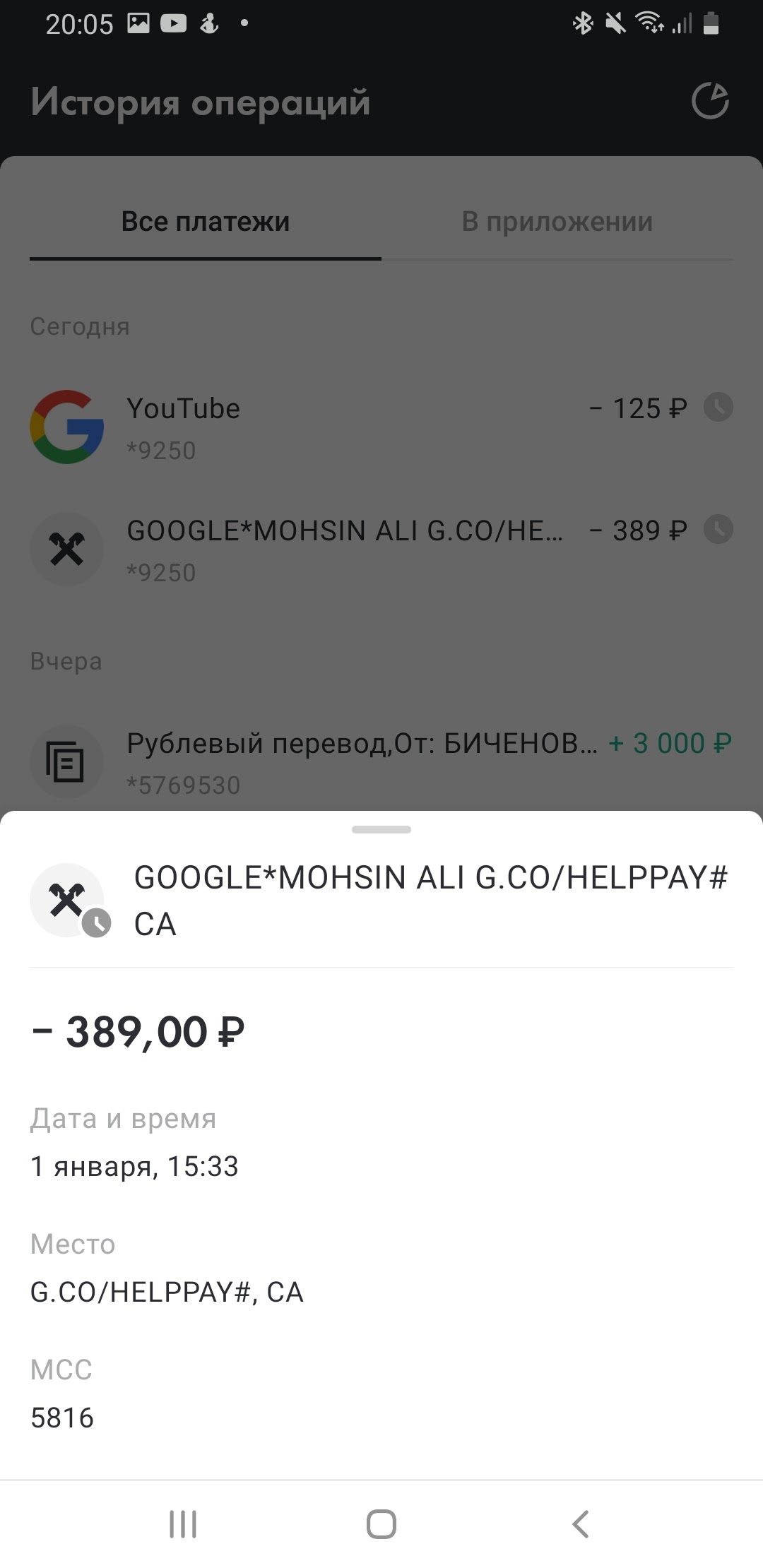This screenshot has width=763, height=1568.
Task: Open the YouTube 125 ₽ transaction
Action: click(x=381, y=427)
